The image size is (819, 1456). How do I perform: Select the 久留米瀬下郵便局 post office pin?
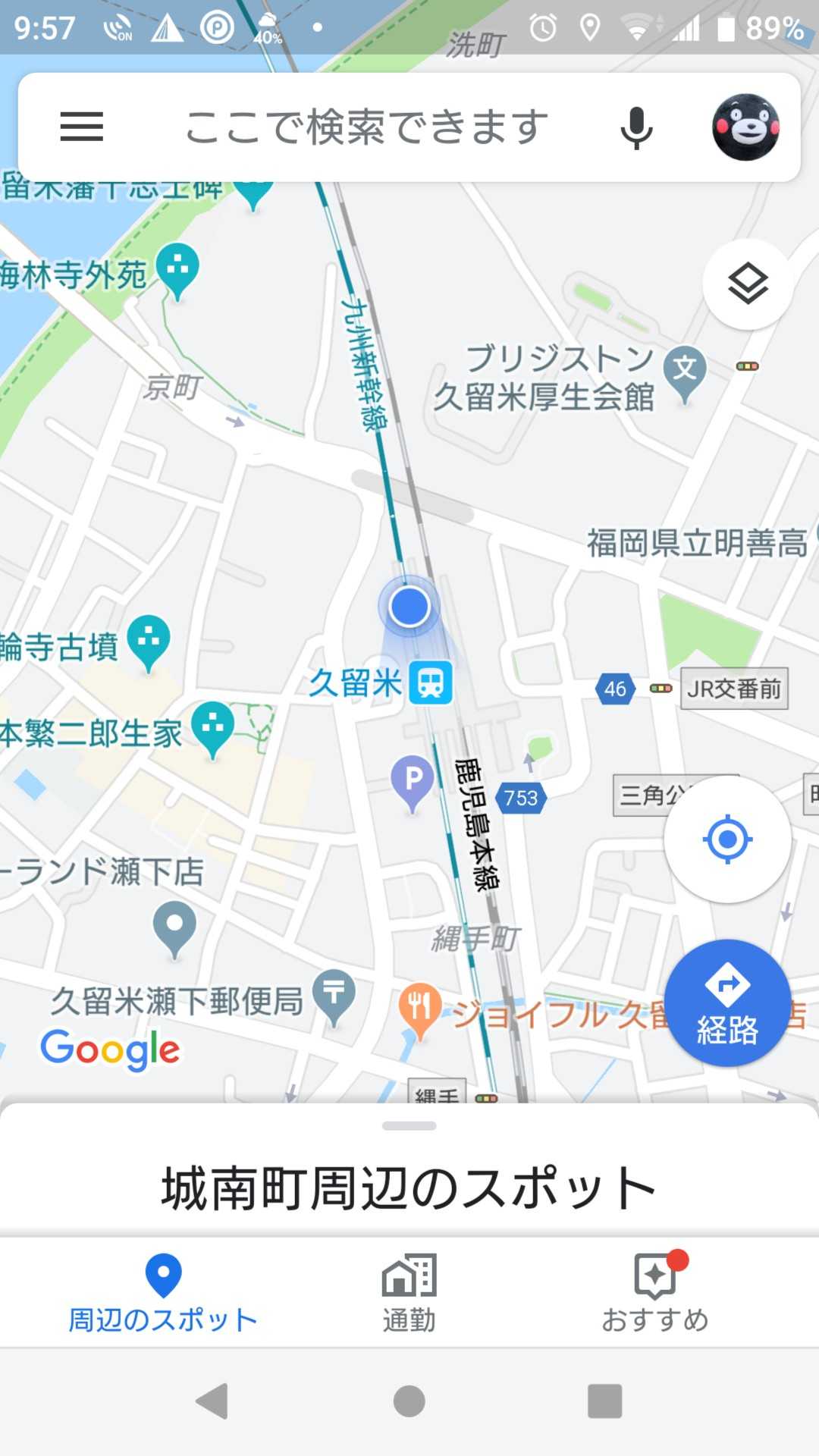point(334,994)
